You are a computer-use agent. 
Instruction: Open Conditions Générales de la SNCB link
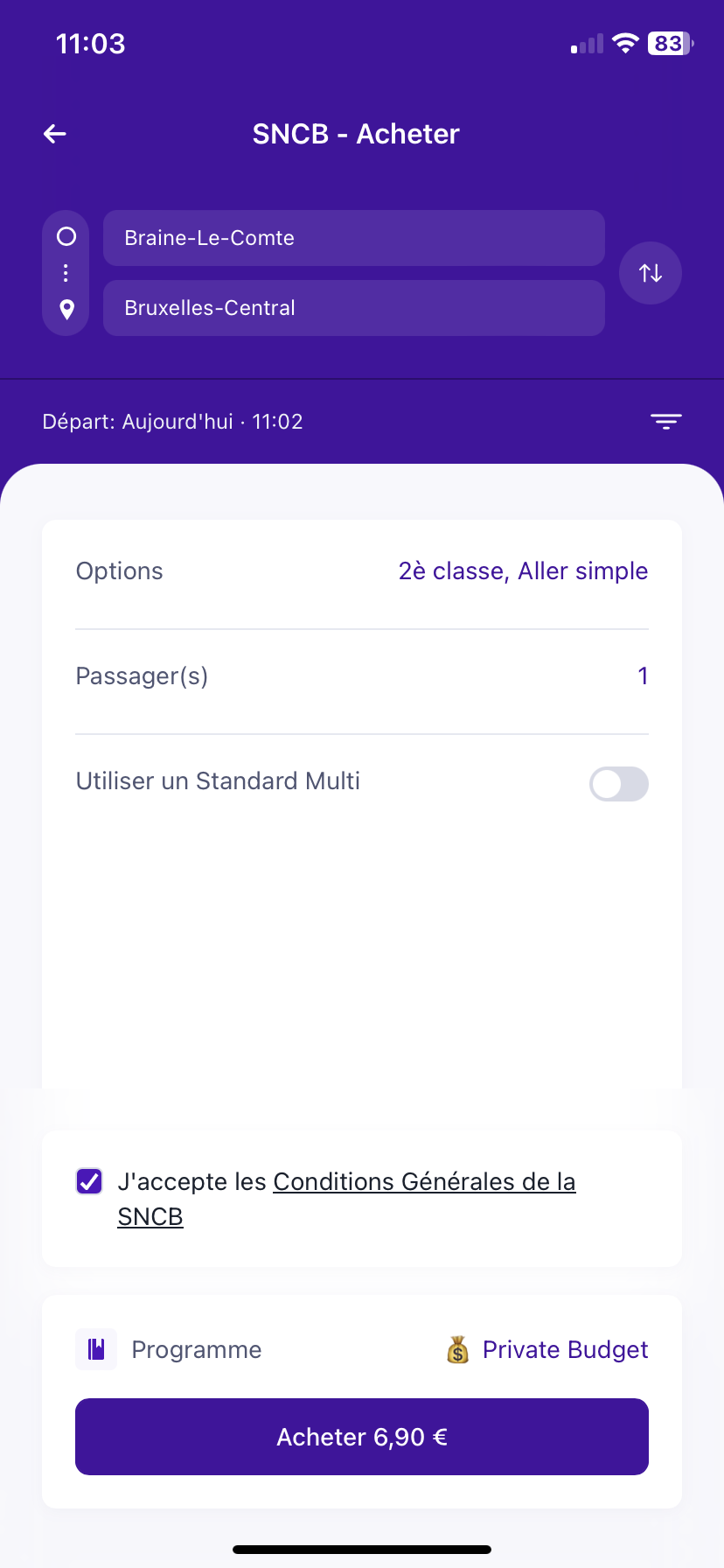pyautogui.click(x=424, y=1182)
